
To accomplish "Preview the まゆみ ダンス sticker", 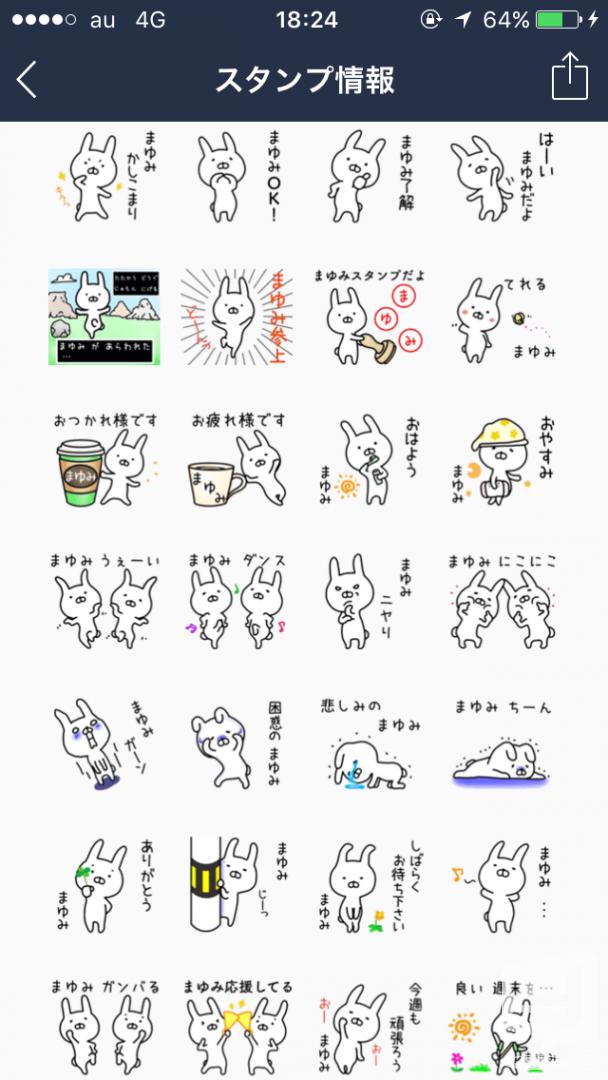I will 237,601.
